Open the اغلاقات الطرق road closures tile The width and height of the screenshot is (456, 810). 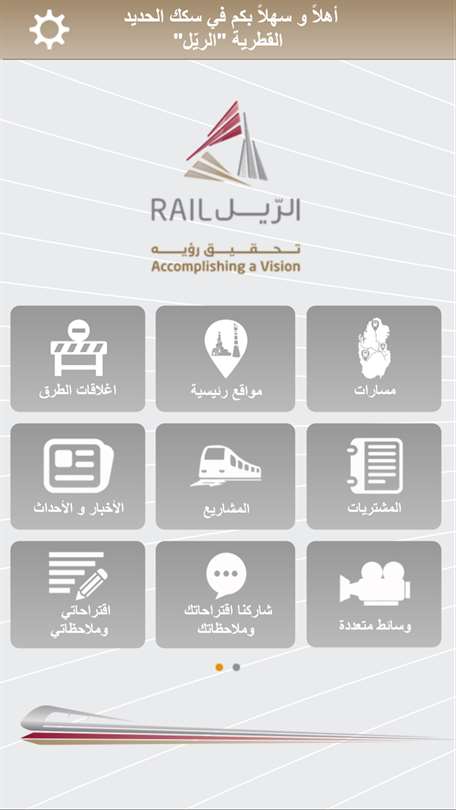(x=77, y=359)
